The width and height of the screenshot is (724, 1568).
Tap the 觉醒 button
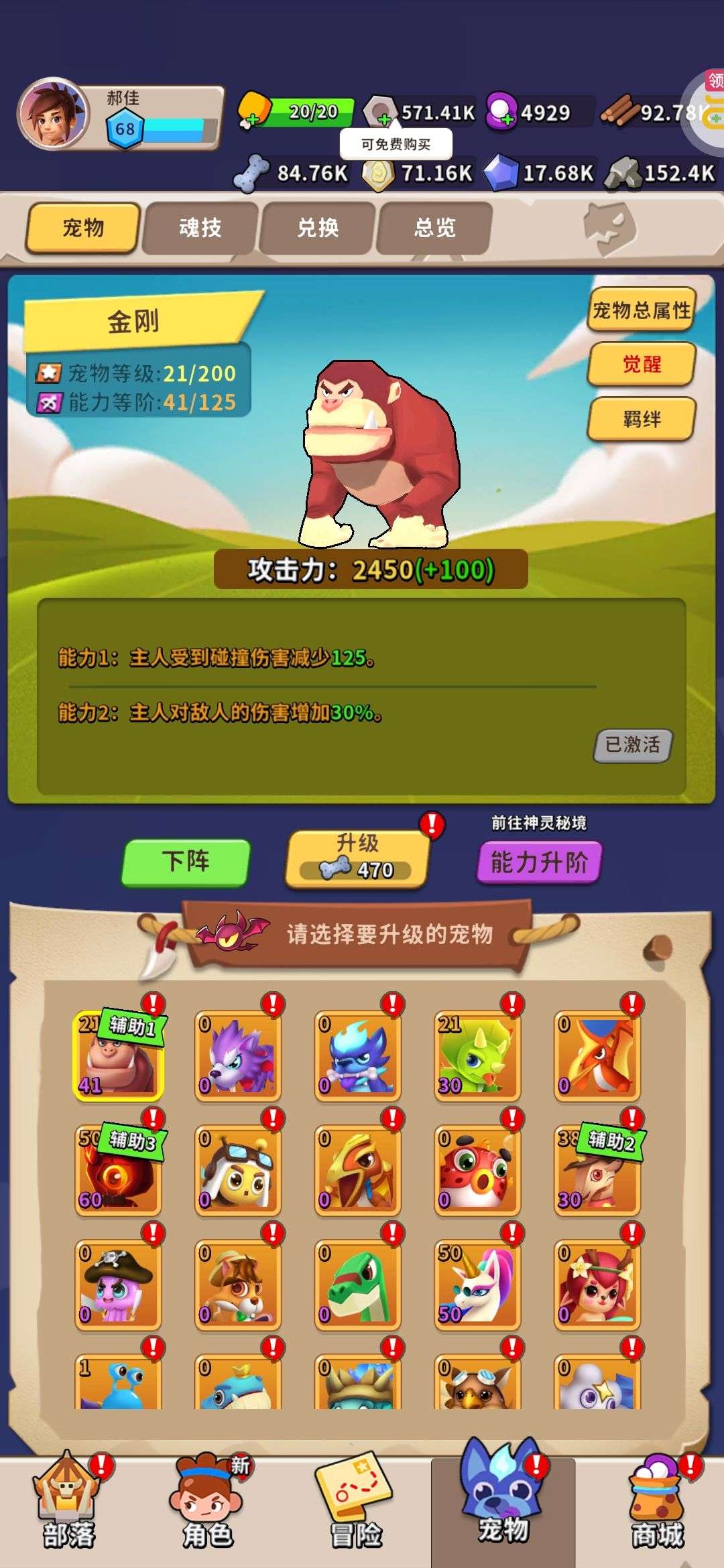641,365
